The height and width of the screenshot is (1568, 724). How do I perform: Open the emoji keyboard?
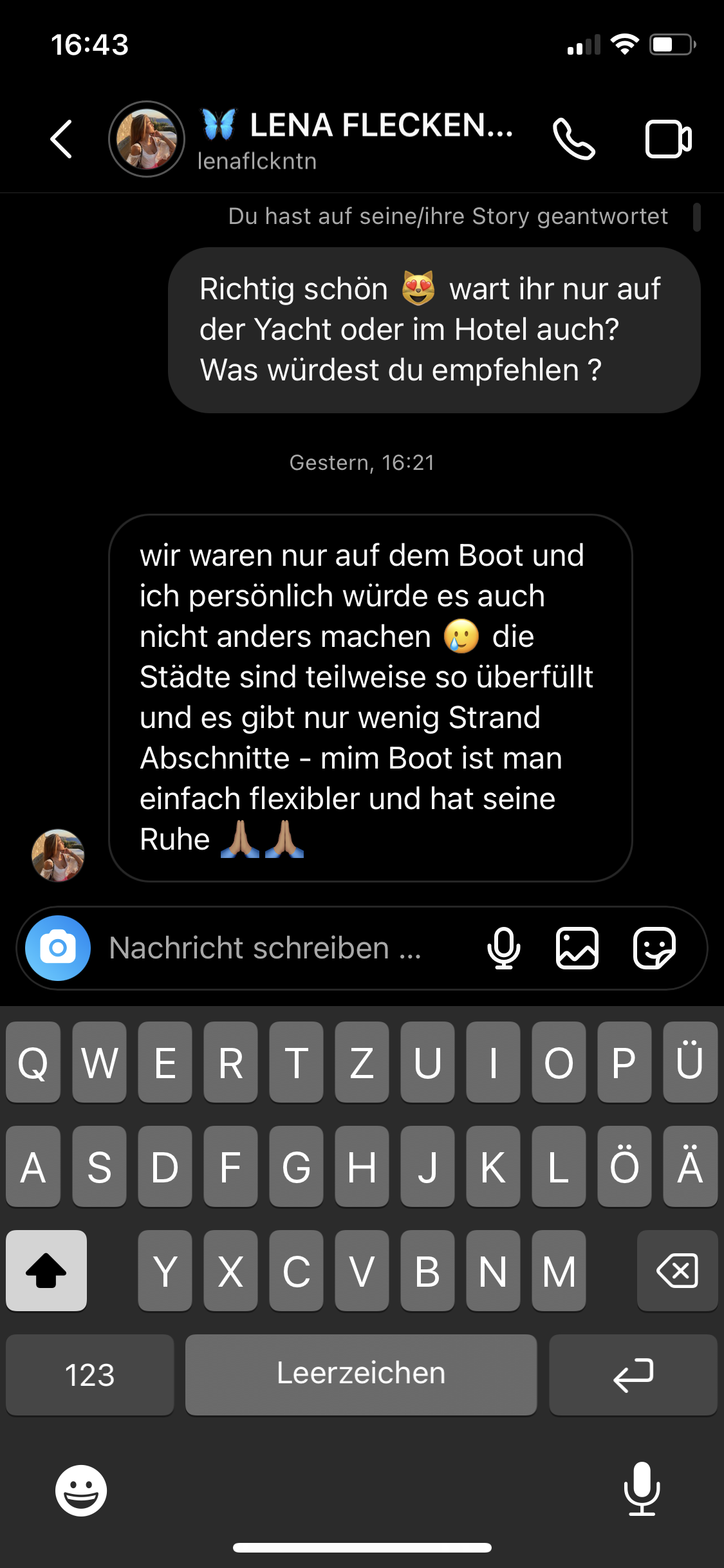pyautogui.click(x=81, y=1490)
